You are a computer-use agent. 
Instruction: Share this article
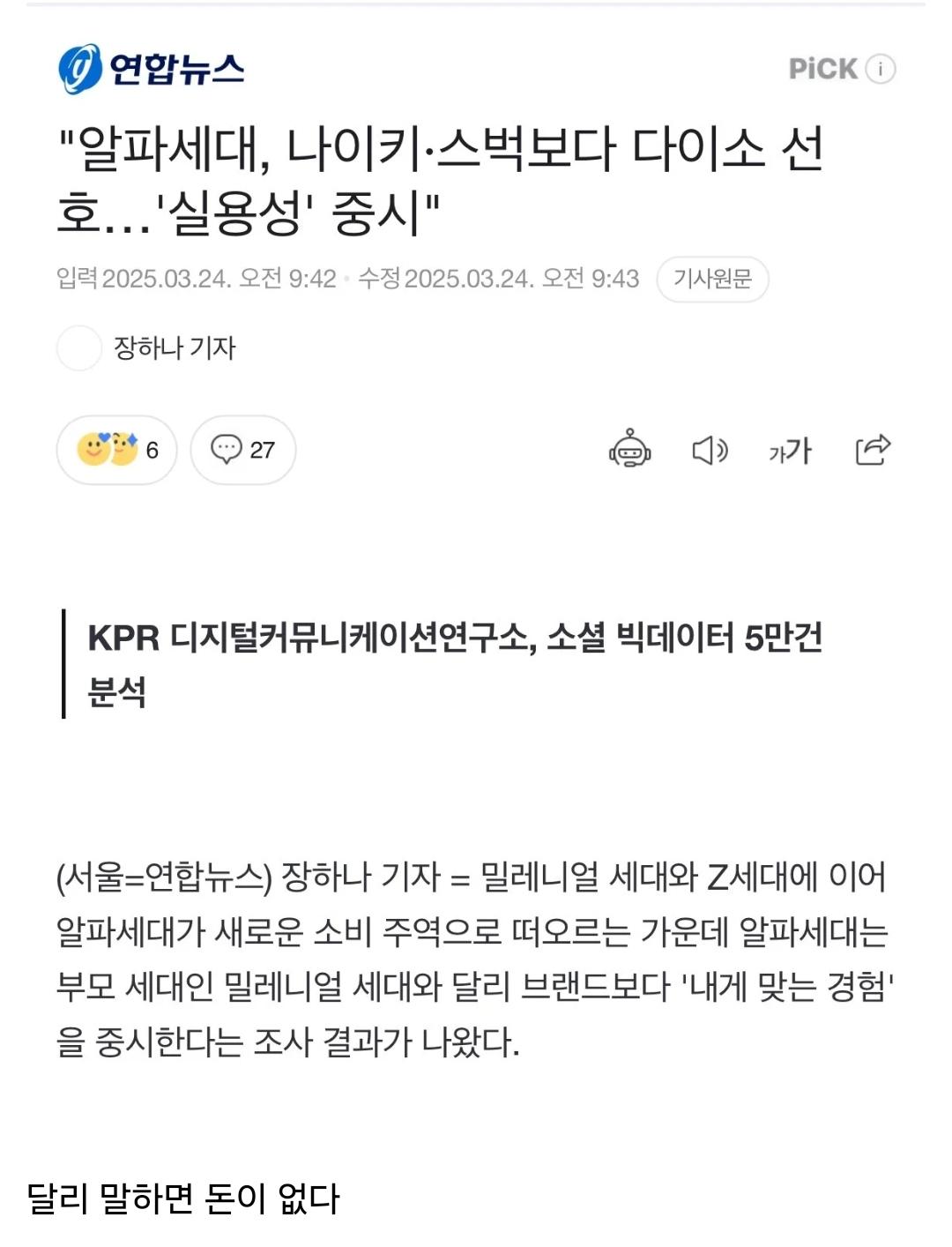[873, 450]
